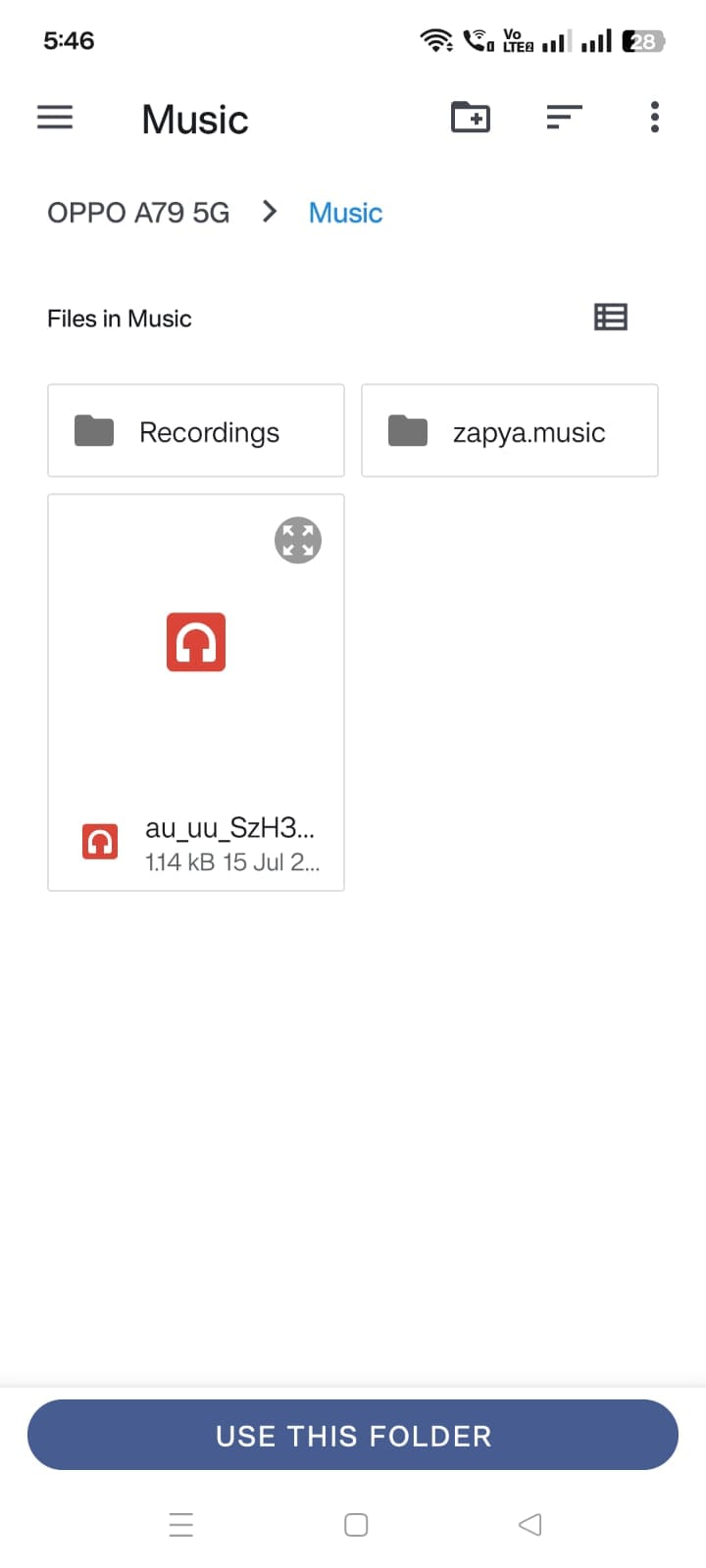Open the hamburger drawer menu
Viewport: 706px width, 1568px height.
coord(55,118)
